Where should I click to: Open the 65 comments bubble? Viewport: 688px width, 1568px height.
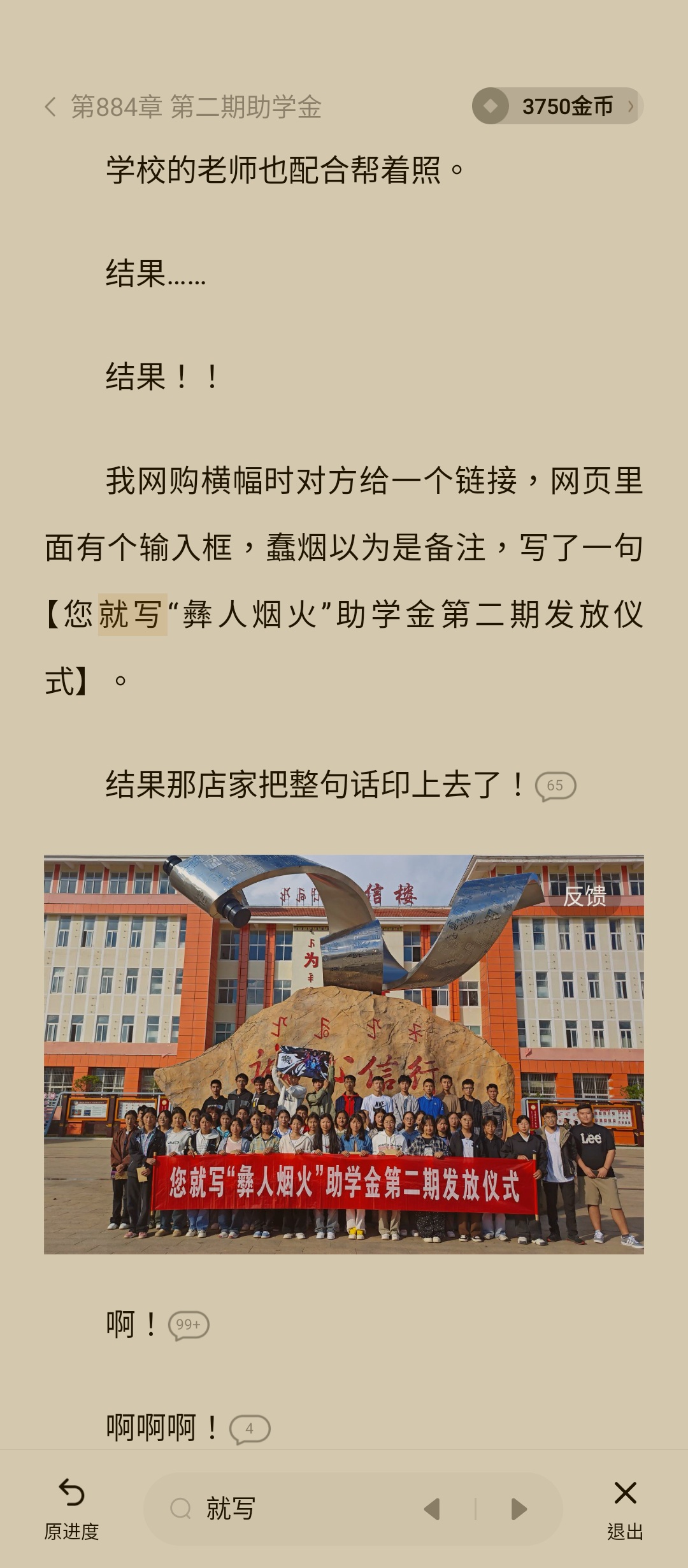[x=555, y=786]
